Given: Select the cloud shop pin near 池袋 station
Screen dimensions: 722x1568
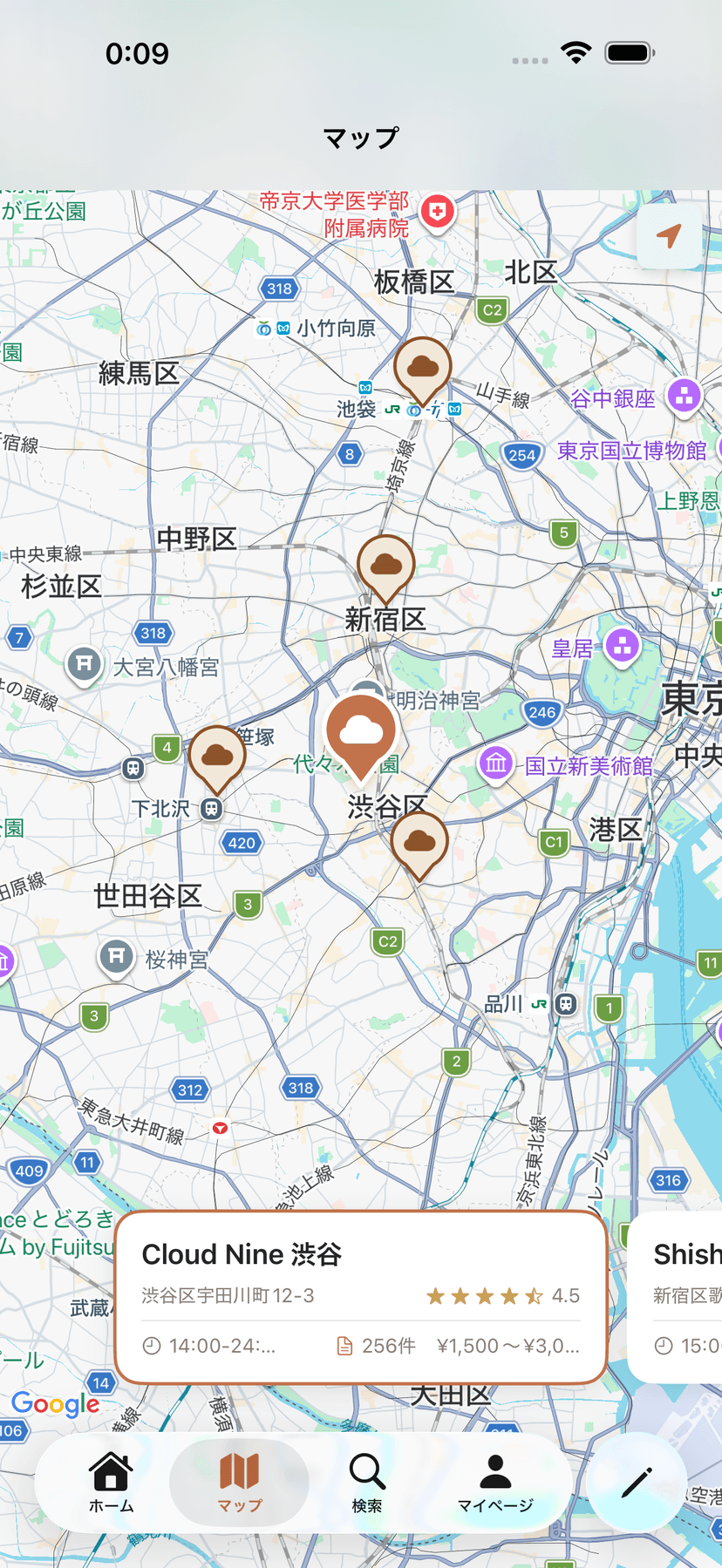Looking at the screenshot, I should point(423,366).
